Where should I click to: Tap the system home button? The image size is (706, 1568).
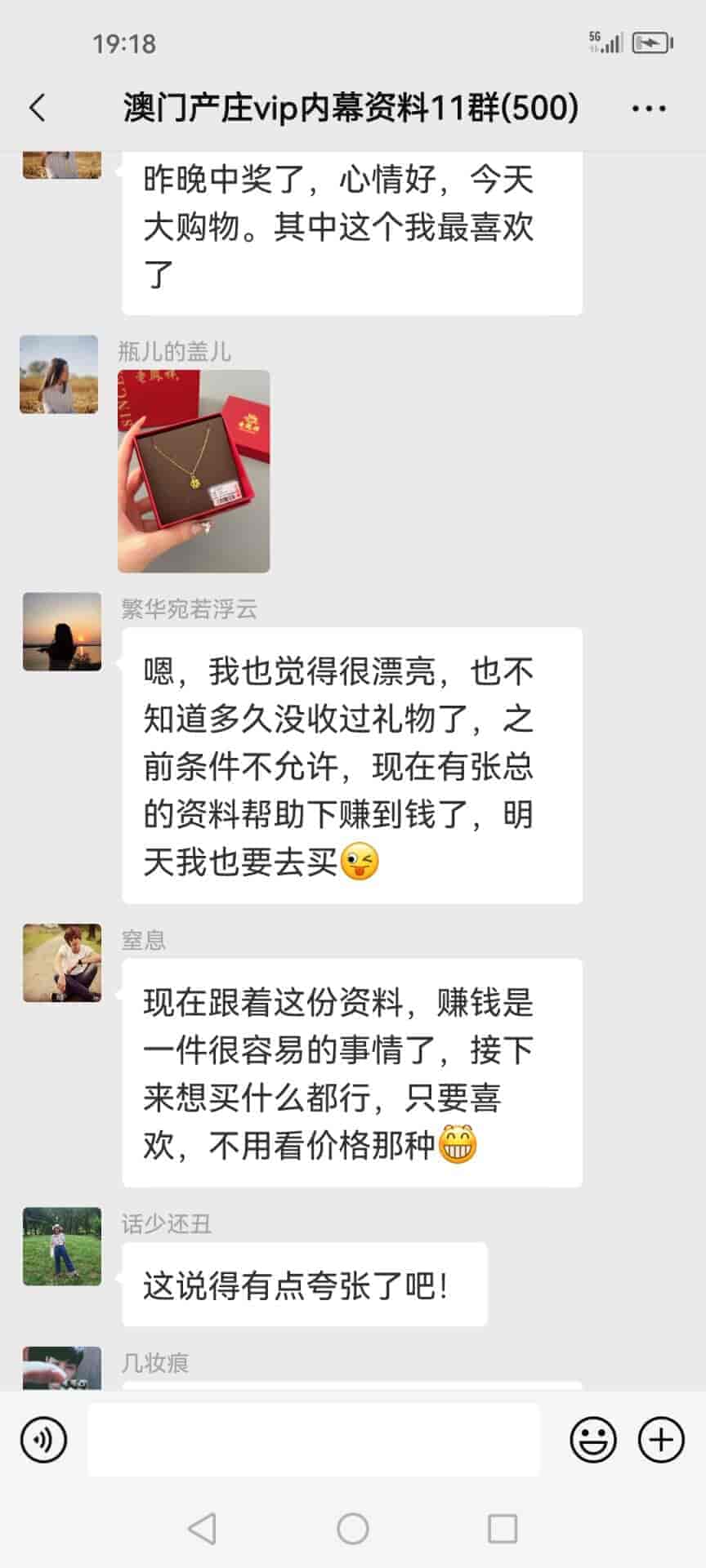[353, 1529]
